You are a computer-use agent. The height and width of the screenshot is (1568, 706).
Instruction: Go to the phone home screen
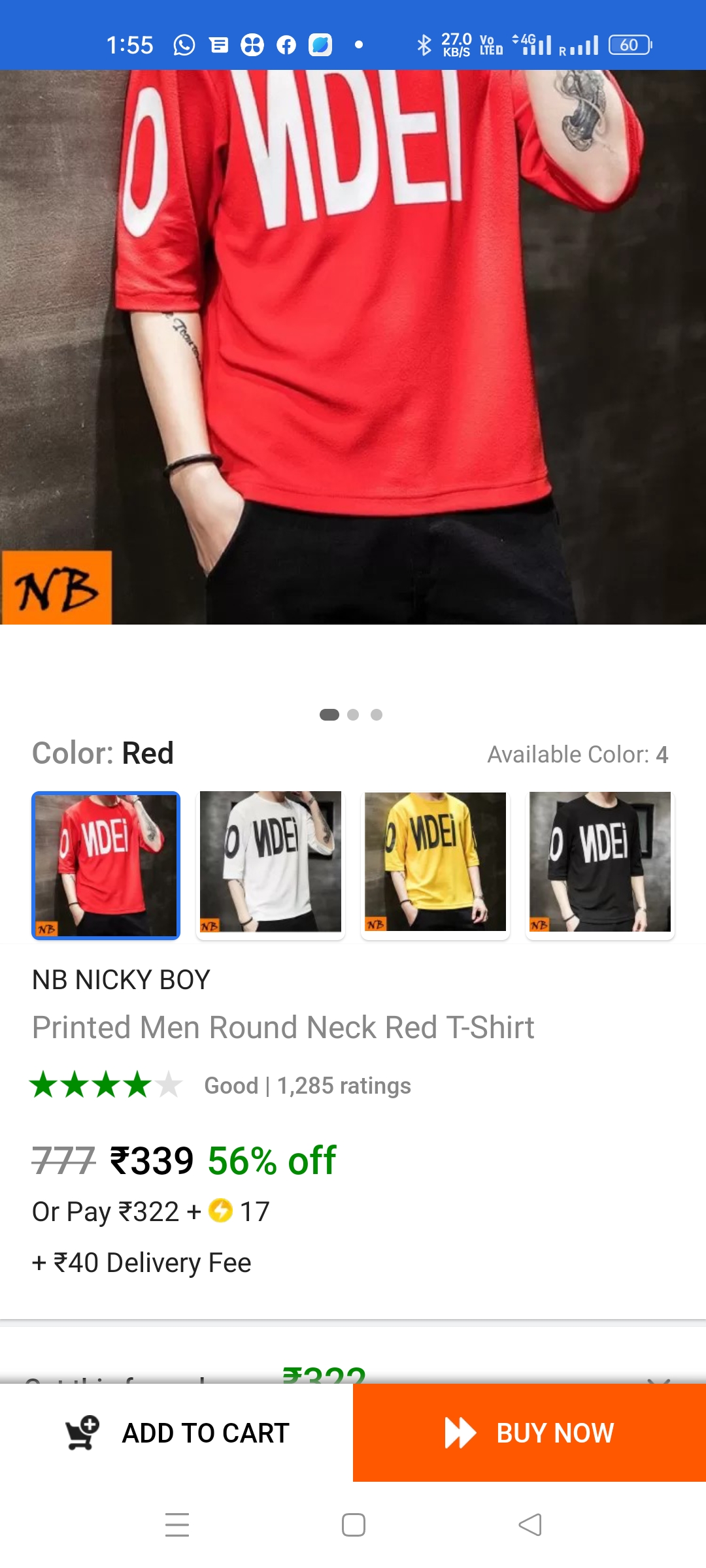353,1525
